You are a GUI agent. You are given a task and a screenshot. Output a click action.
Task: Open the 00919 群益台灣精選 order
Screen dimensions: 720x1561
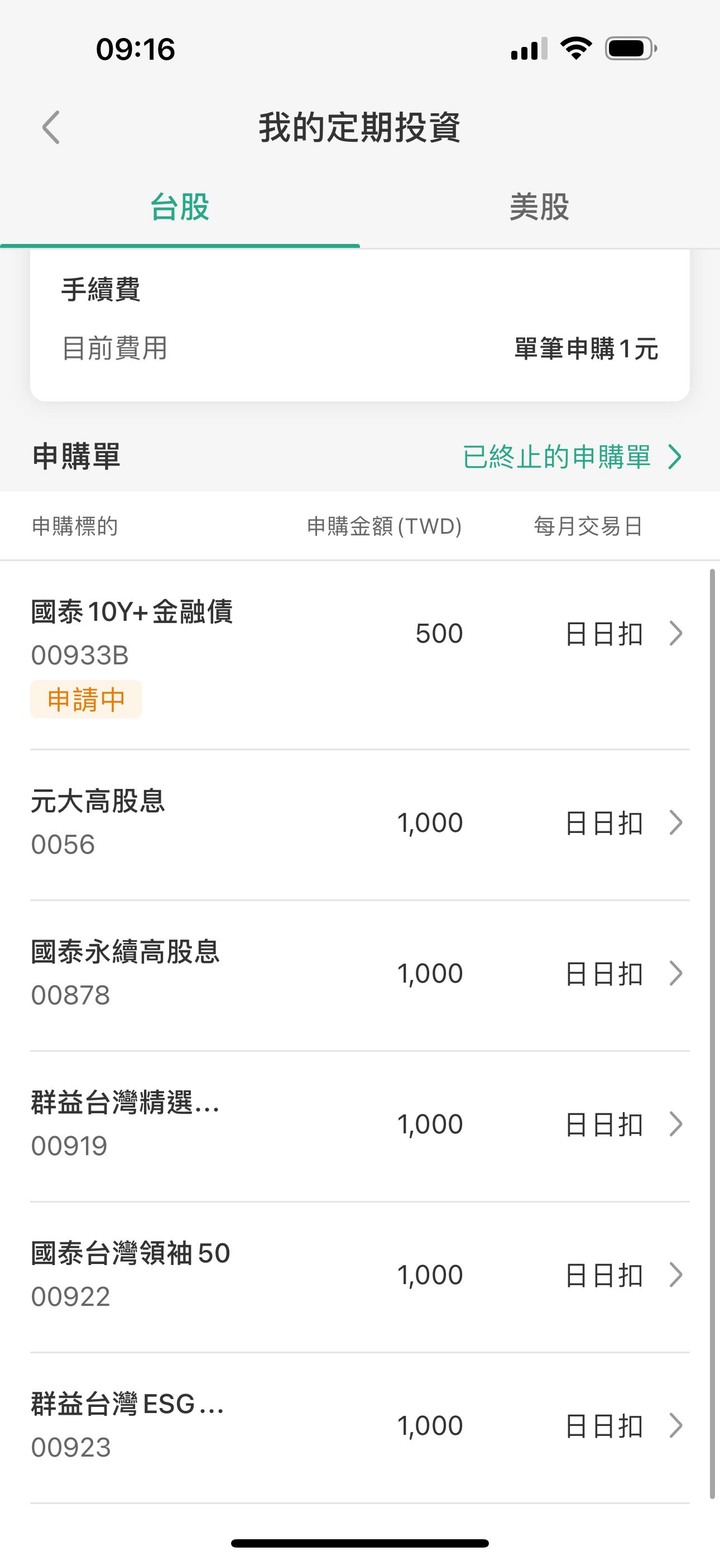point(360,1126)
